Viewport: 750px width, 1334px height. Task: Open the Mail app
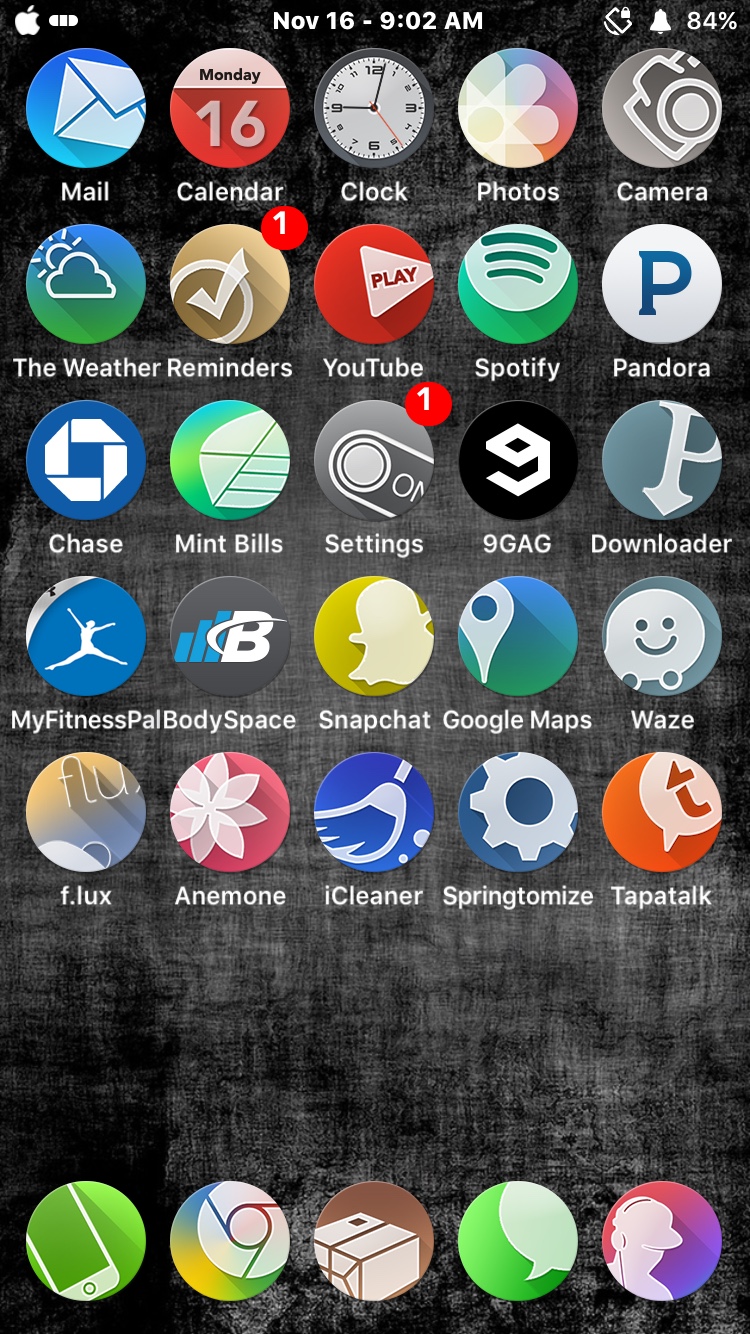point(86,108)
